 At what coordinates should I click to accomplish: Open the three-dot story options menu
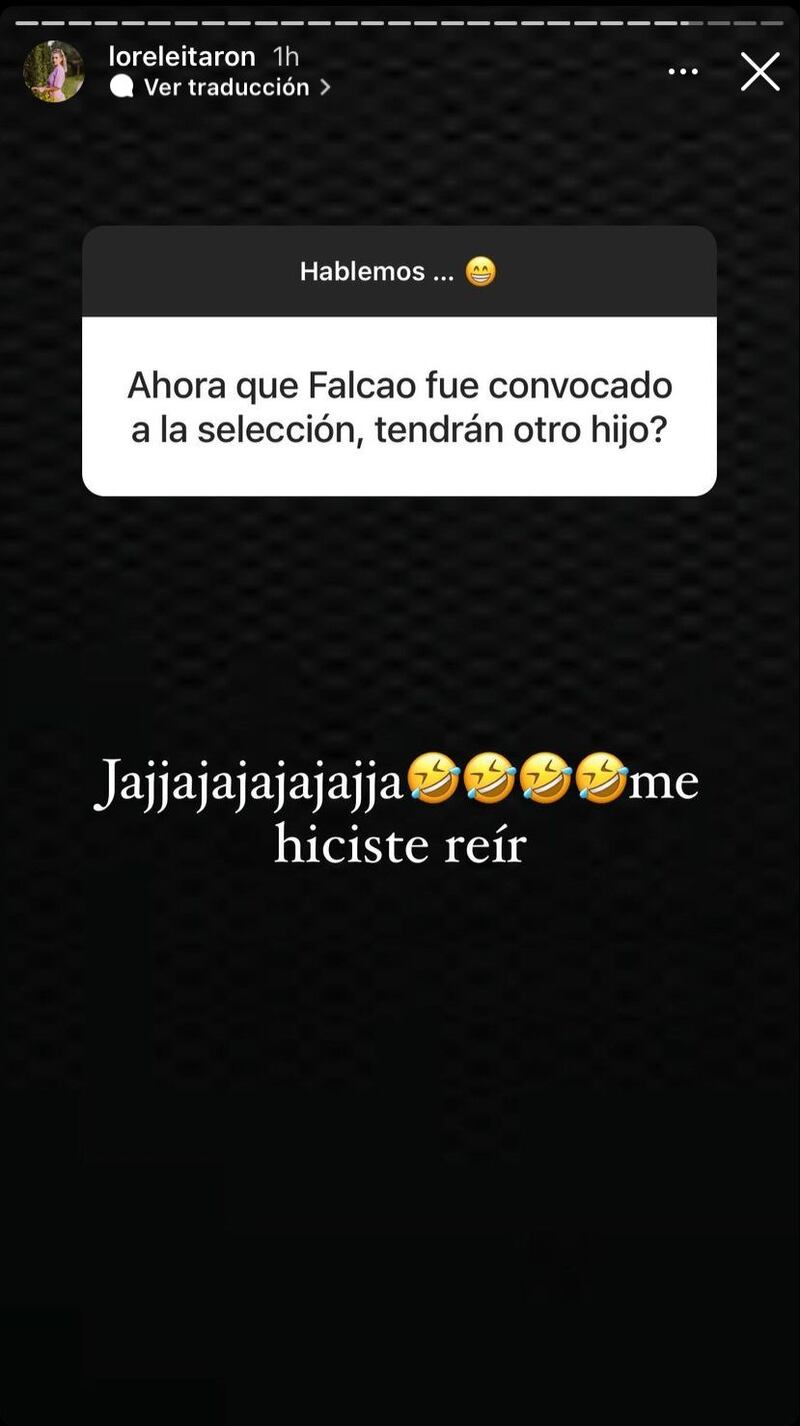click(x=683, y=72)
